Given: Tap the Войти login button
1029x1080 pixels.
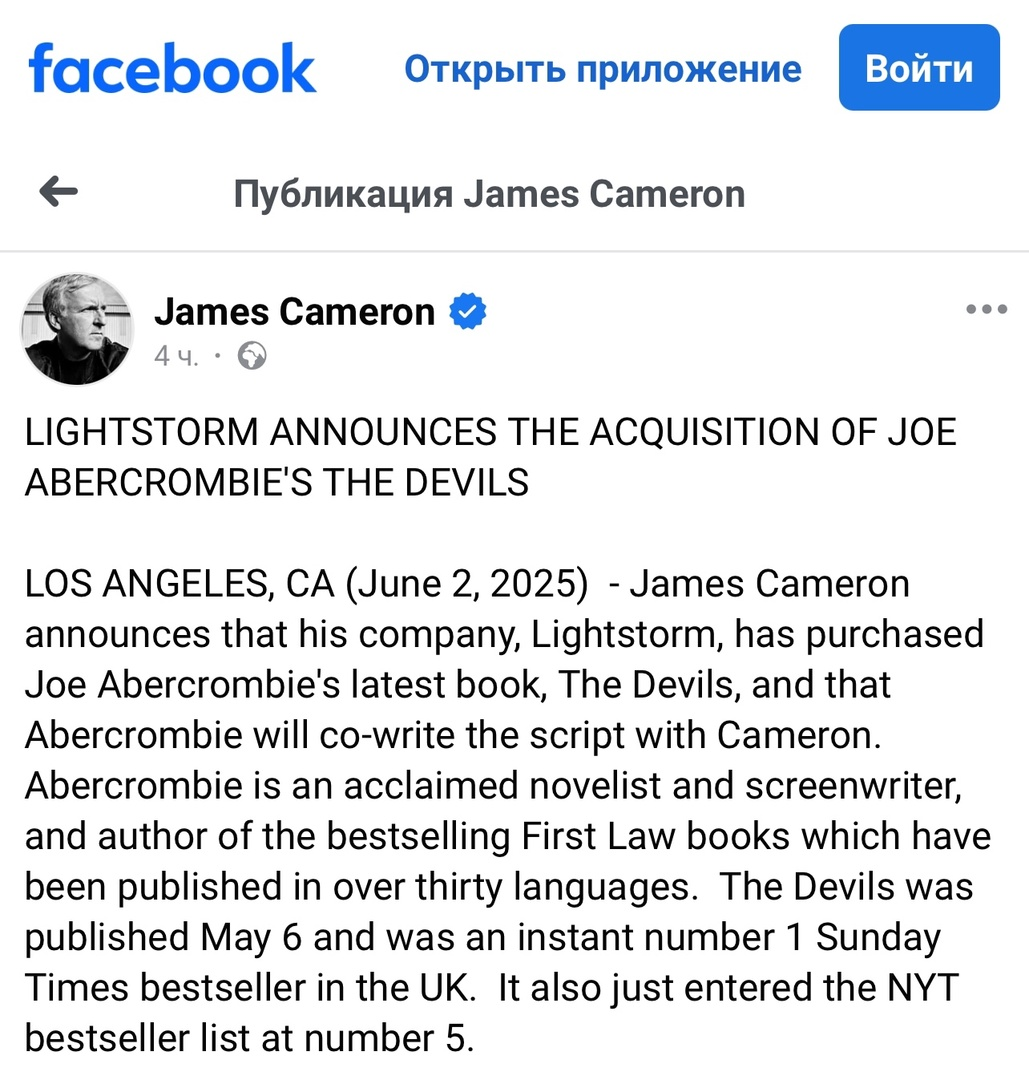Looking at the screenshot, I should click(x=918, y=68).
